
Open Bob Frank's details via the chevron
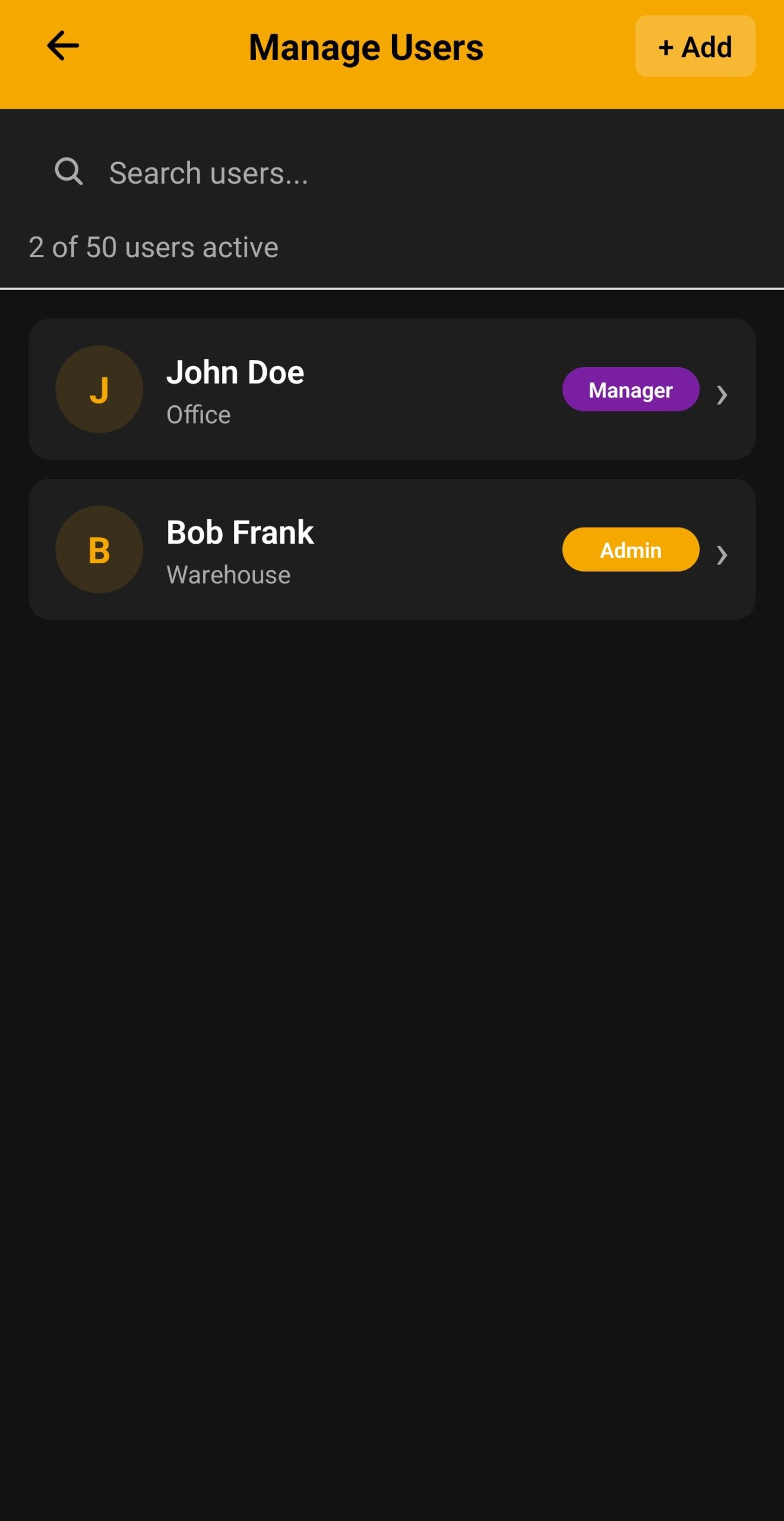pyautogui.click(x=722, y=556)
